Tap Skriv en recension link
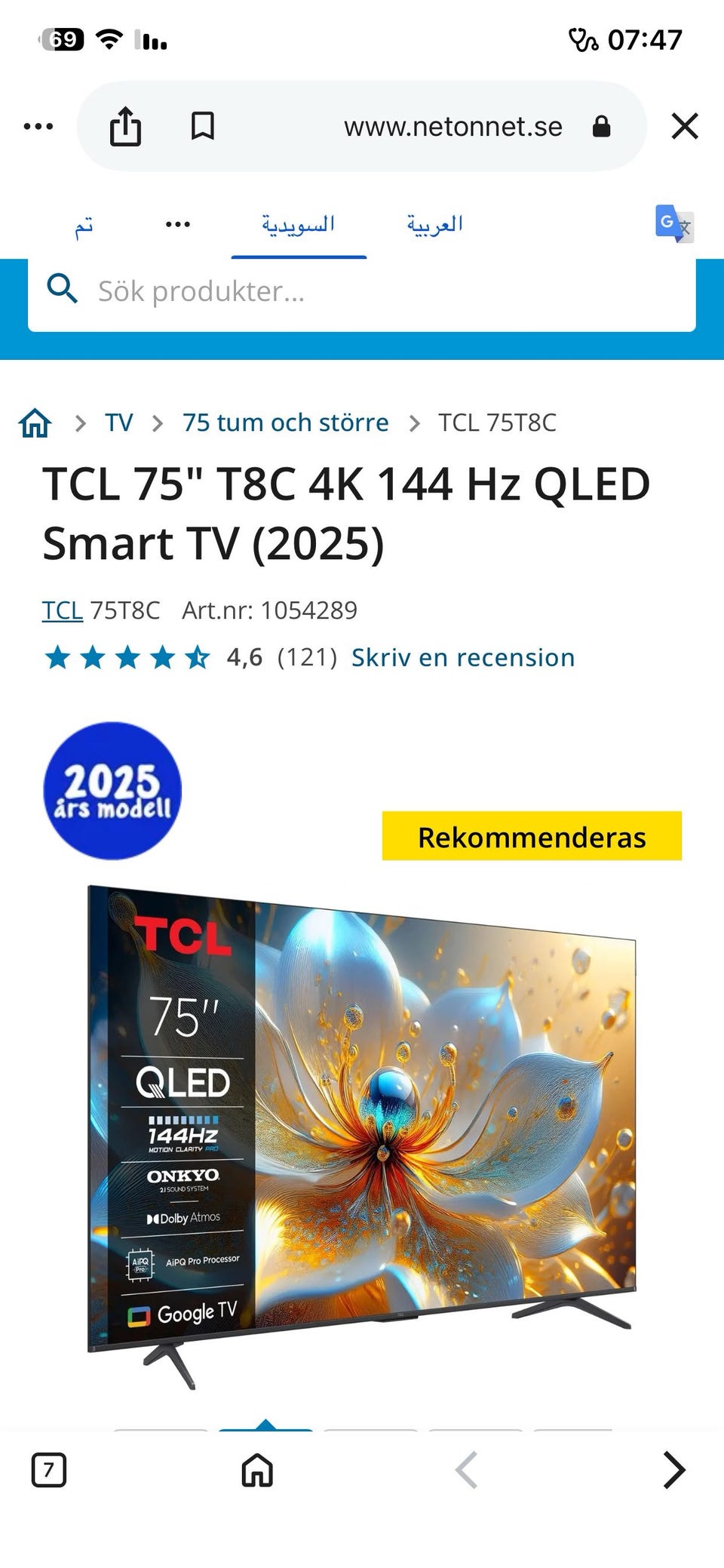 [x=463, y=657]
